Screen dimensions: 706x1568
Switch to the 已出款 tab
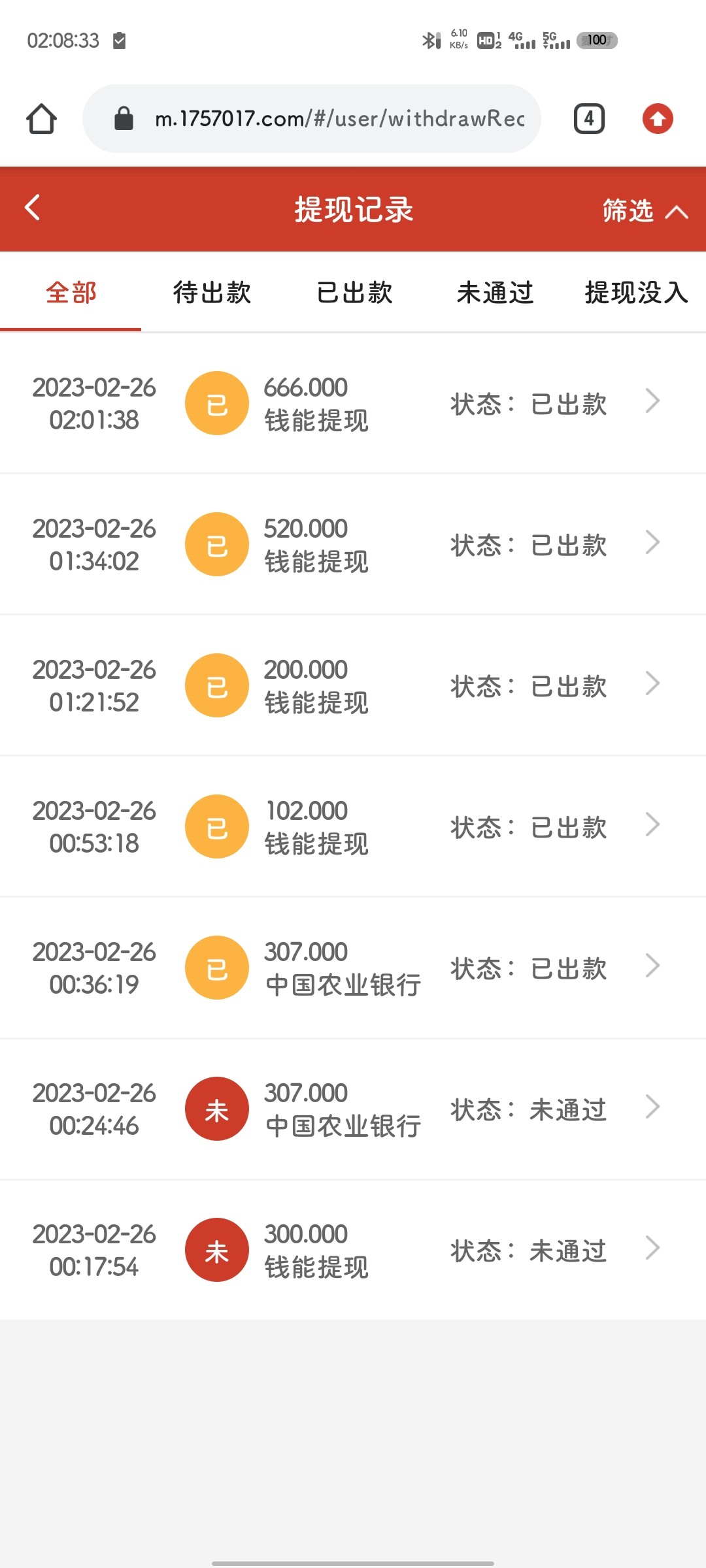click(354, 292)
